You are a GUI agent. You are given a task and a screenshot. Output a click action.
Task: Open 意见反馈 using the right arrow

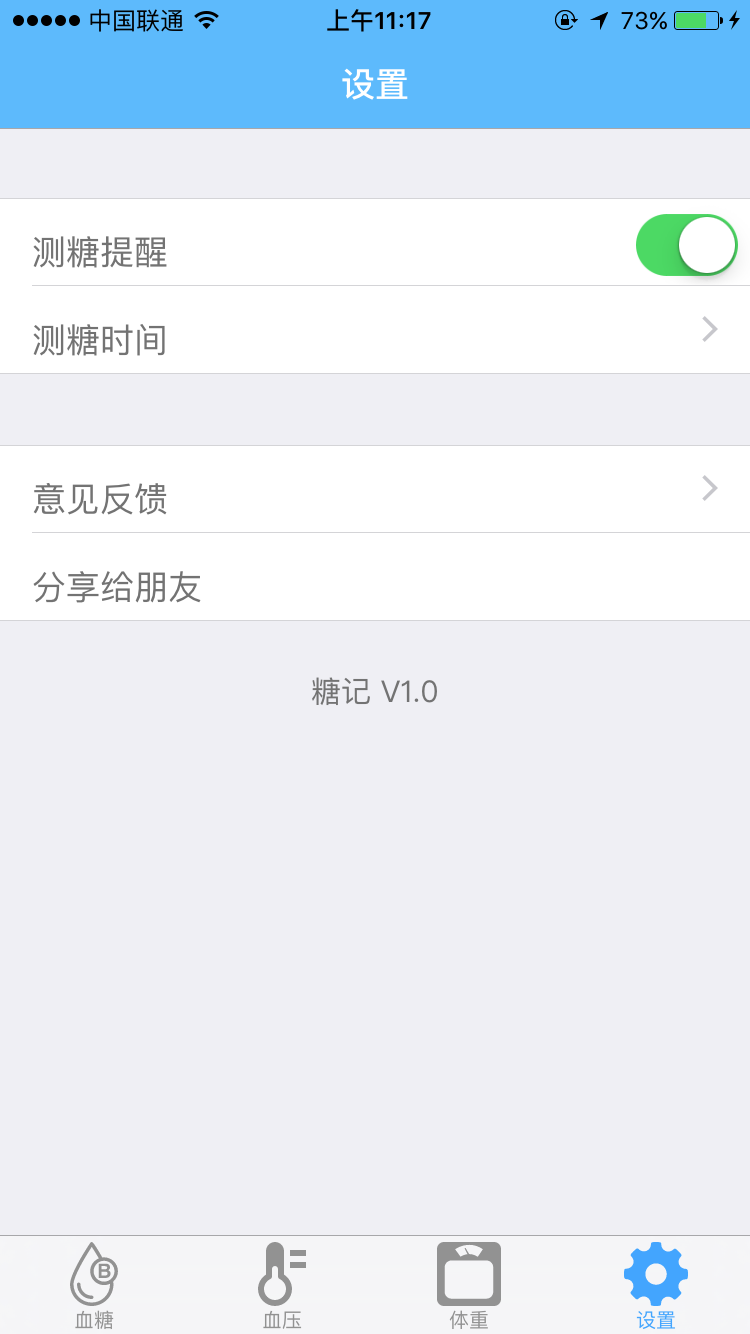[709, 488]
